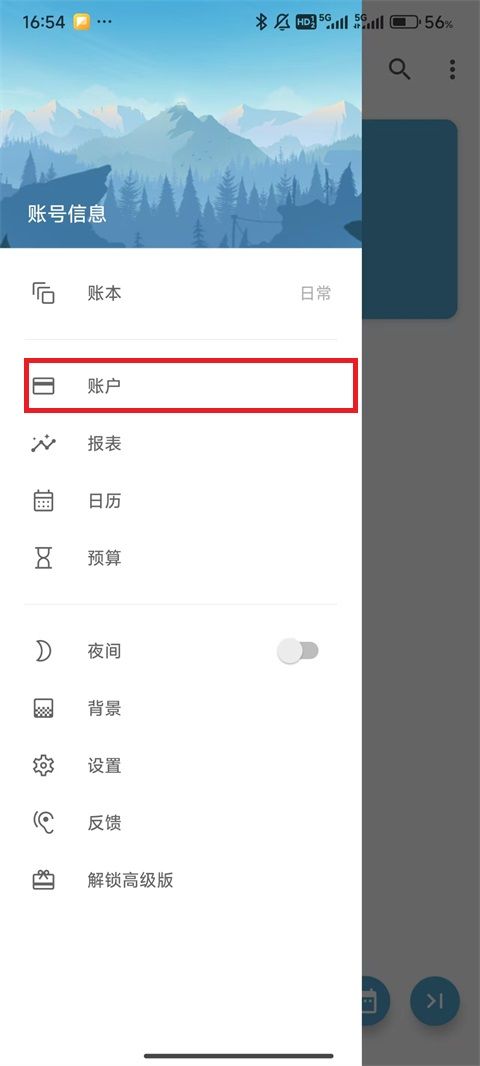Open the three-dot overflow menu
Viewport: 480px width, 1066px height.
(452, 69)
